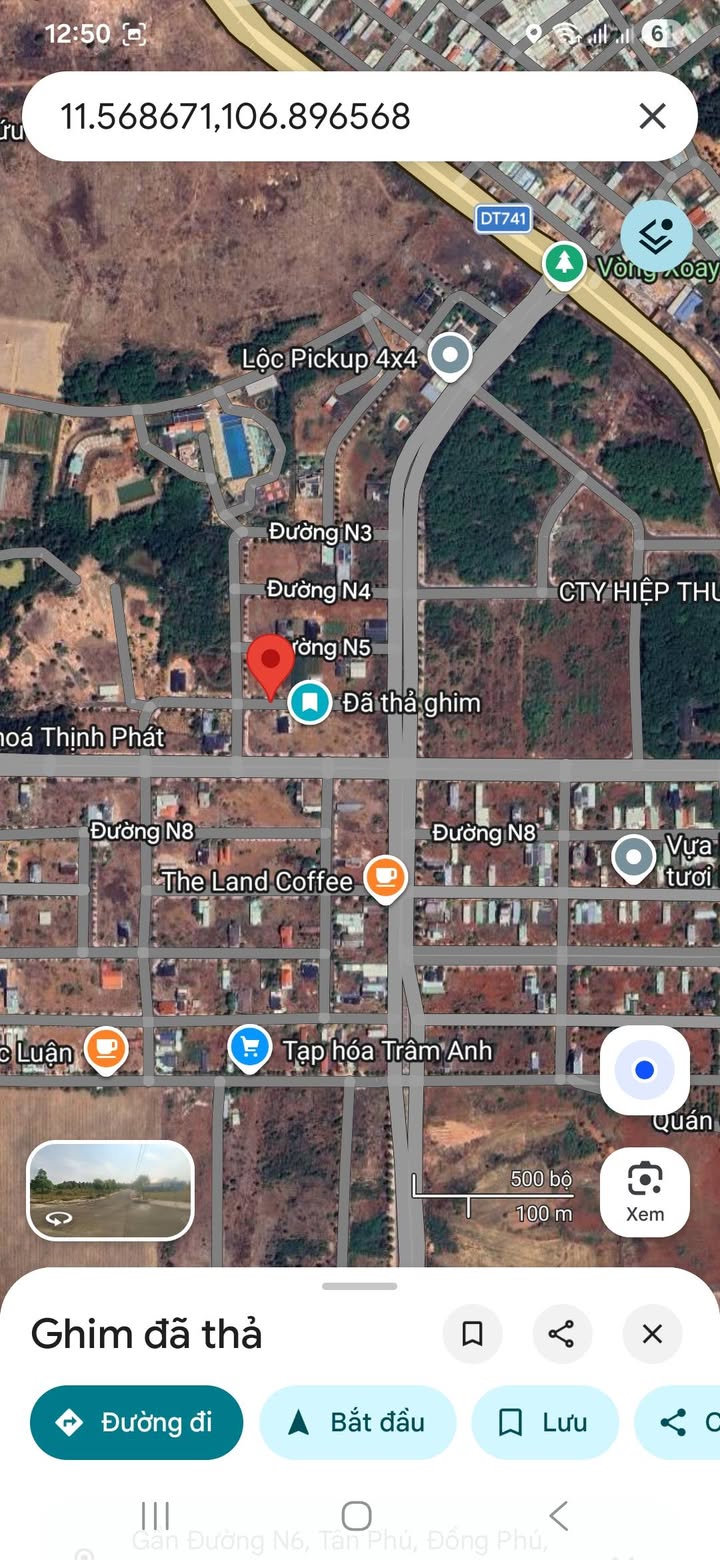The image size is (720, 1560).
Task: Clear the coordinates in the search box
Action: (x=652, y=117)
